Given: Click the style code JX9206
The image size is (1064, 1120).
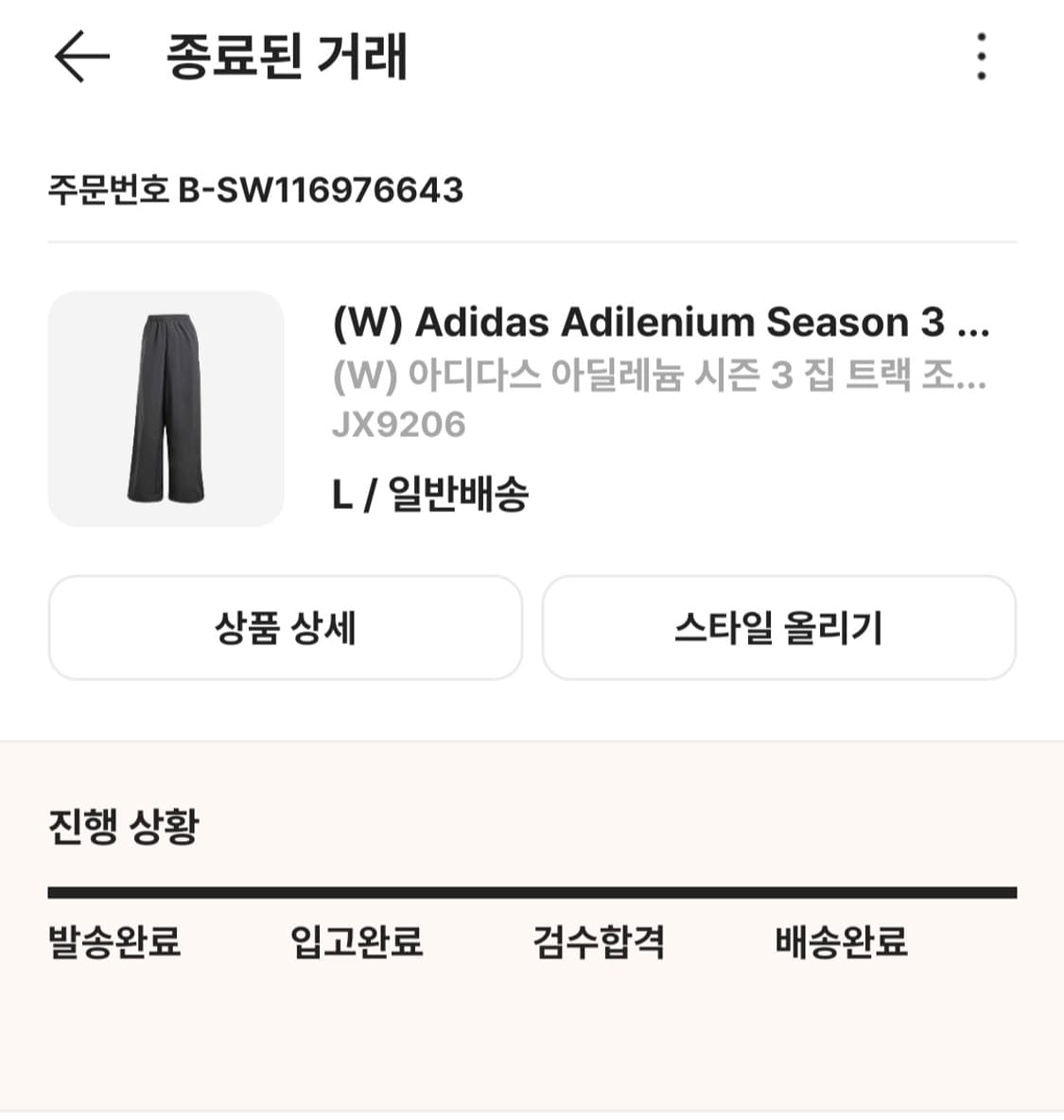Looking at the screenshot, I should coord(398,426).
